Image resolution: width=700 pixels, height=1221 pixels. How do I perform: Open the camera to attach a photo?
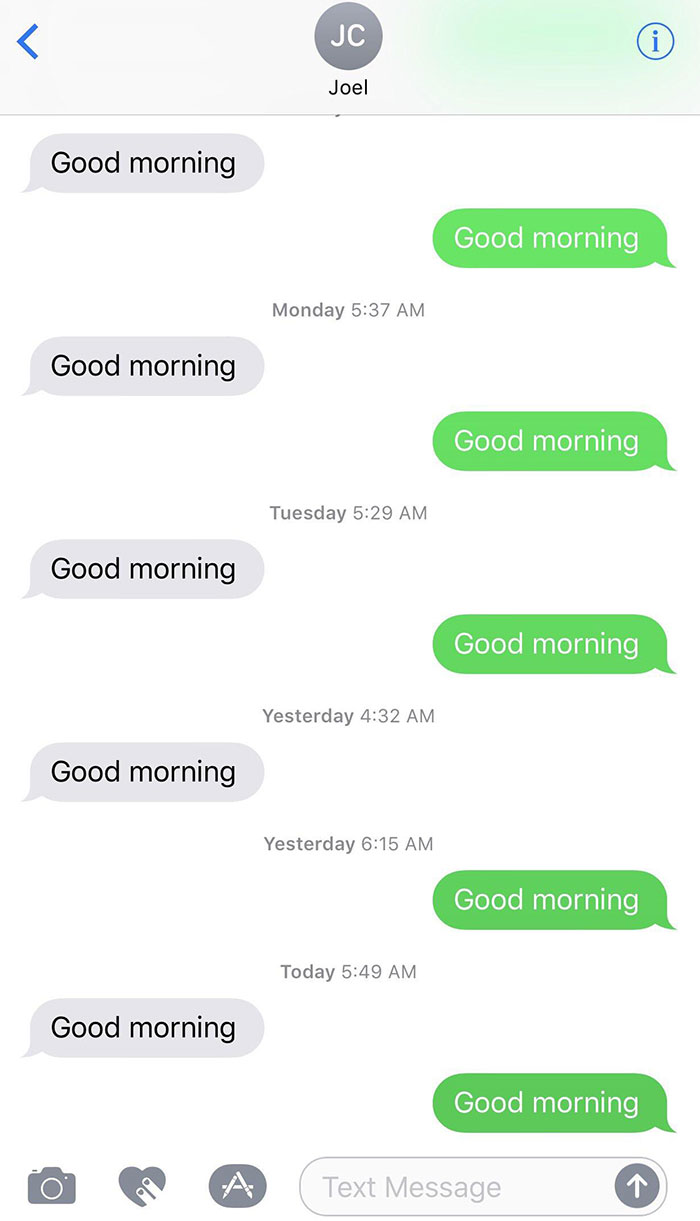(51, 1185)
